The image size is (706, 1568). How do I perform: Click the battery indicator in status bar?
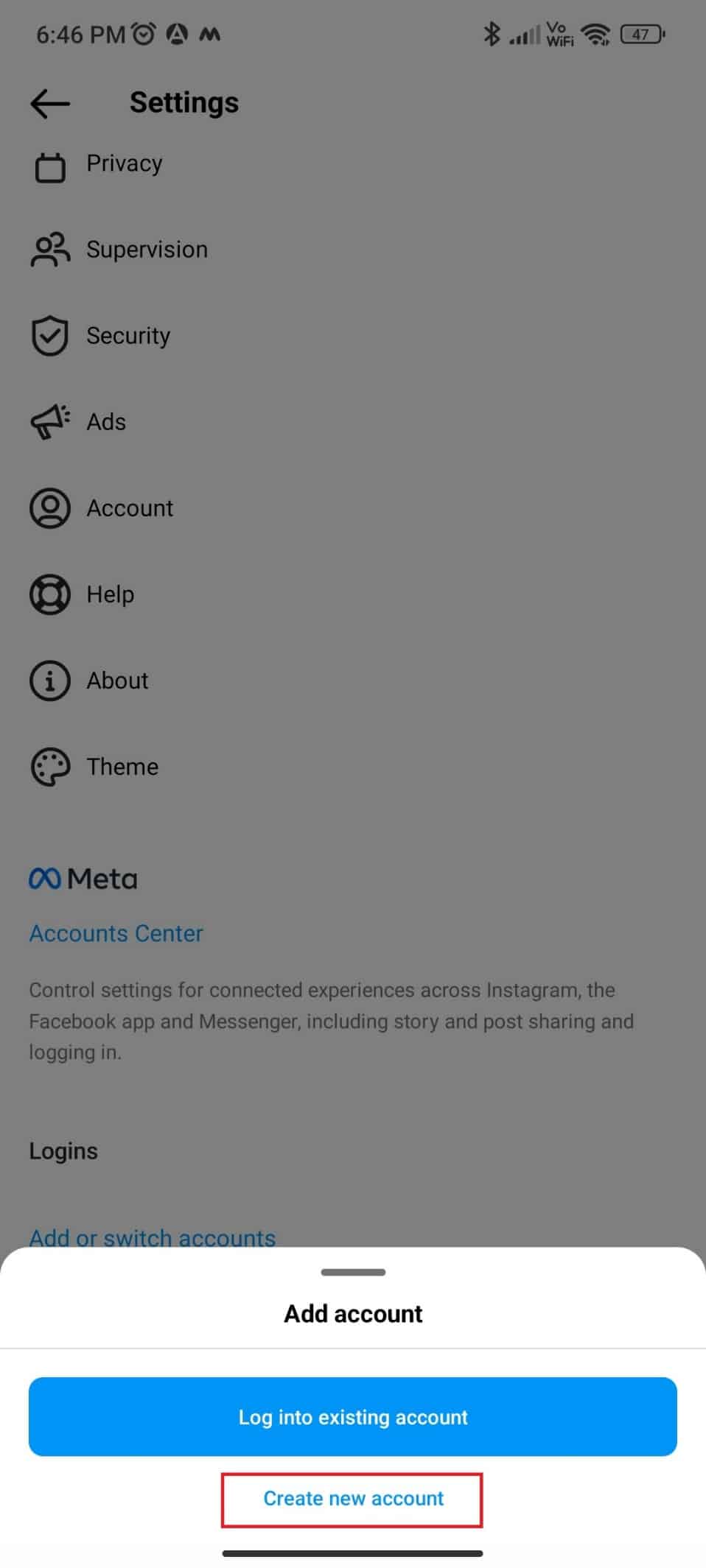642,33
